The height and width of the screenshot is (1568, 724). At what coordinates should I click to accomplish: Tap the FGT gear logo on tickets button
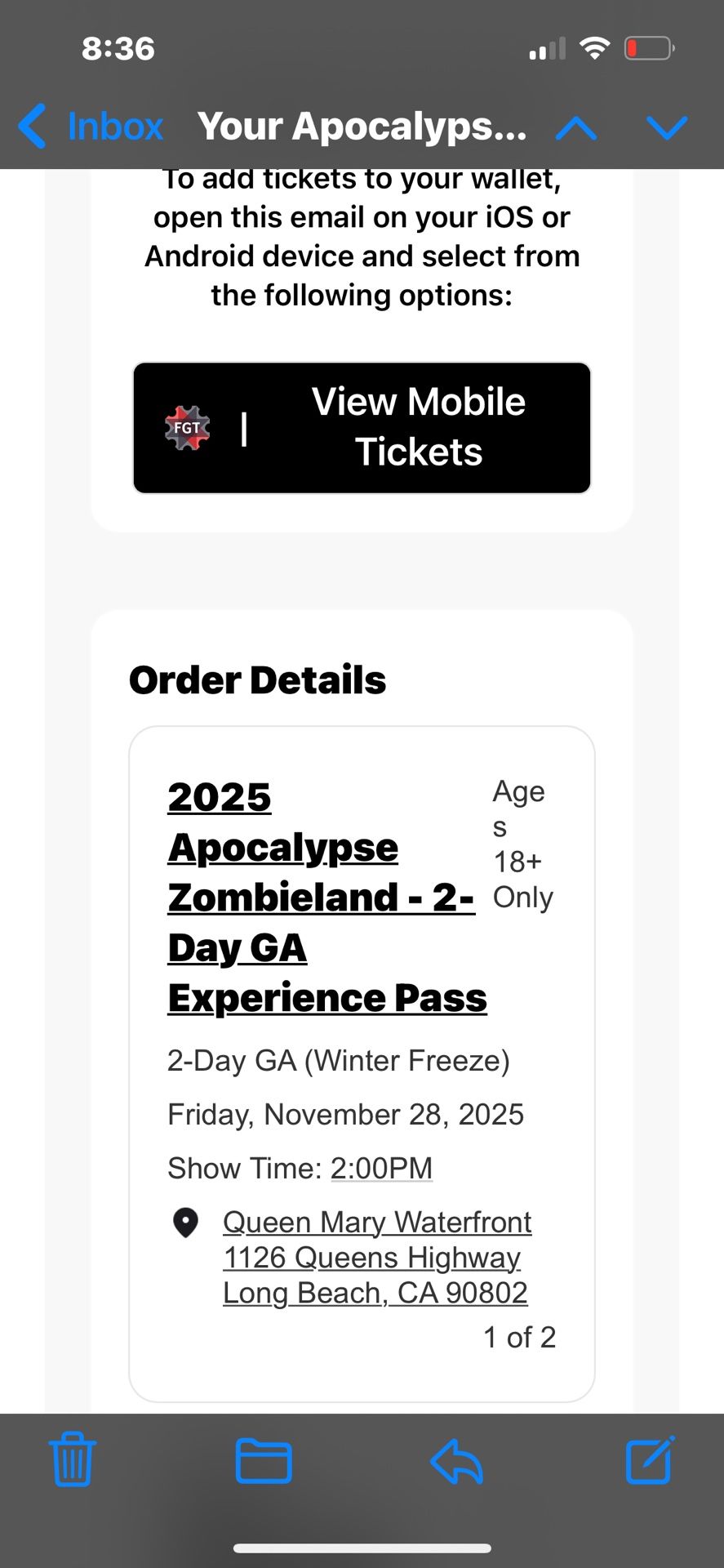(187, 427)
